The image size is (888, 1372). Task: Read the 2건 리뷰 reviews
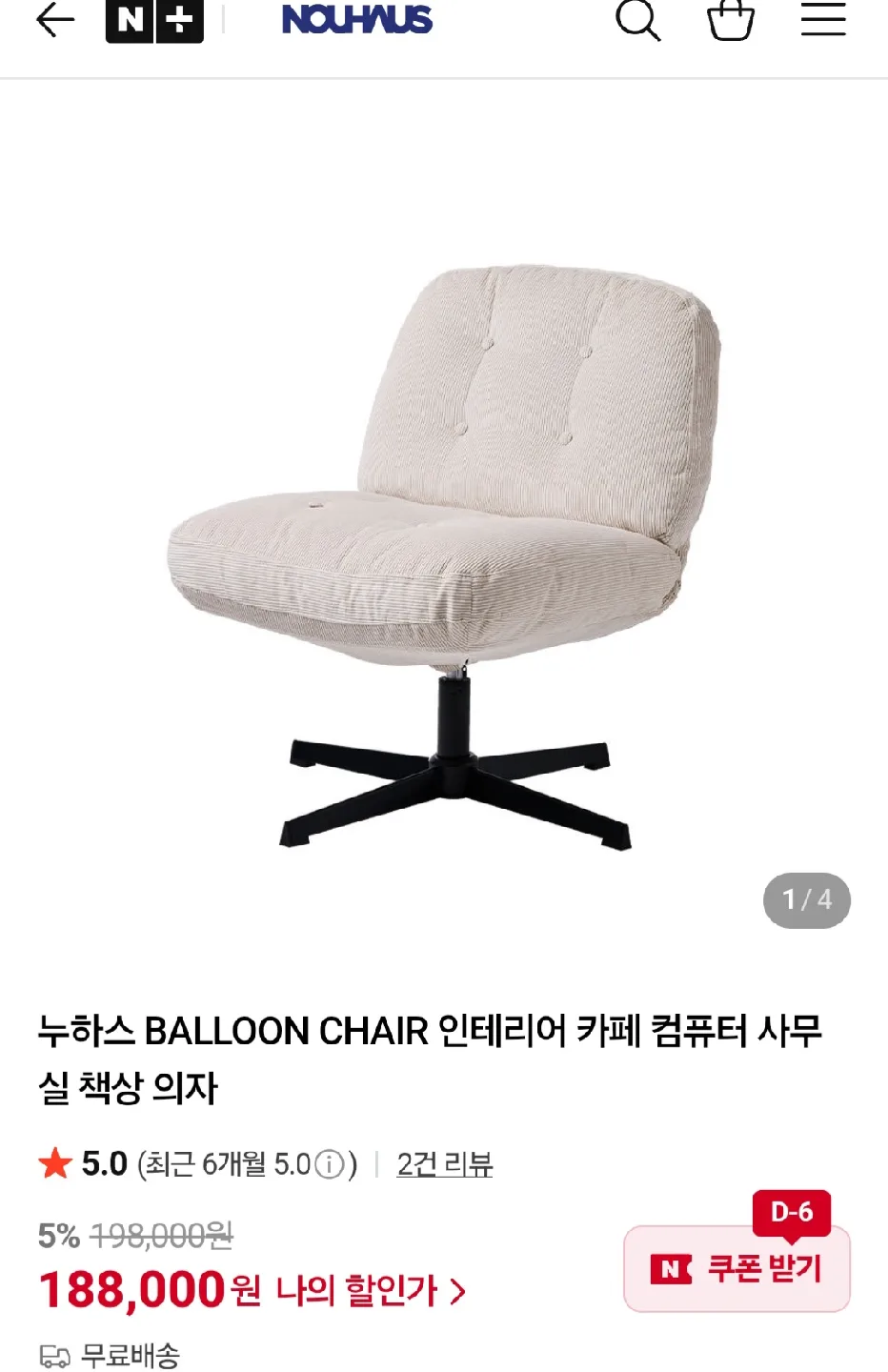click(x=445, y=1164)
